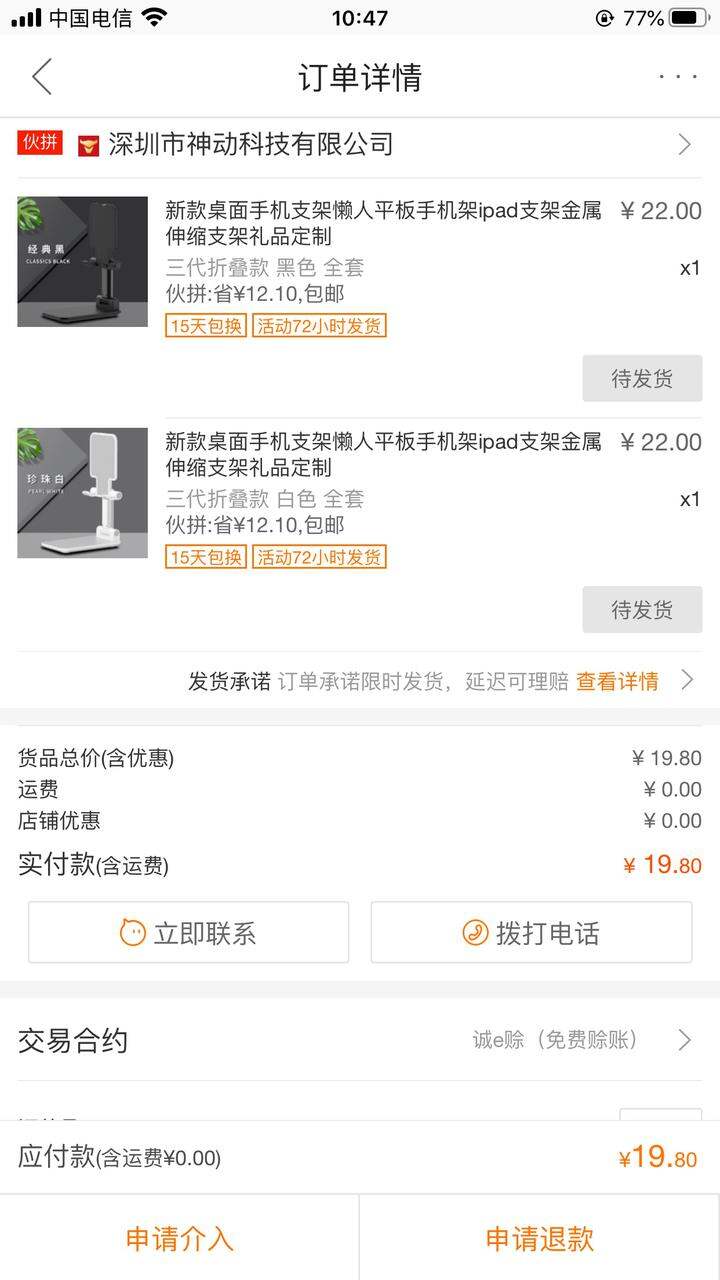View 查看详情 of the shipping promise
This screenshot has height=1280, width=720.
(x=617, y=682)
